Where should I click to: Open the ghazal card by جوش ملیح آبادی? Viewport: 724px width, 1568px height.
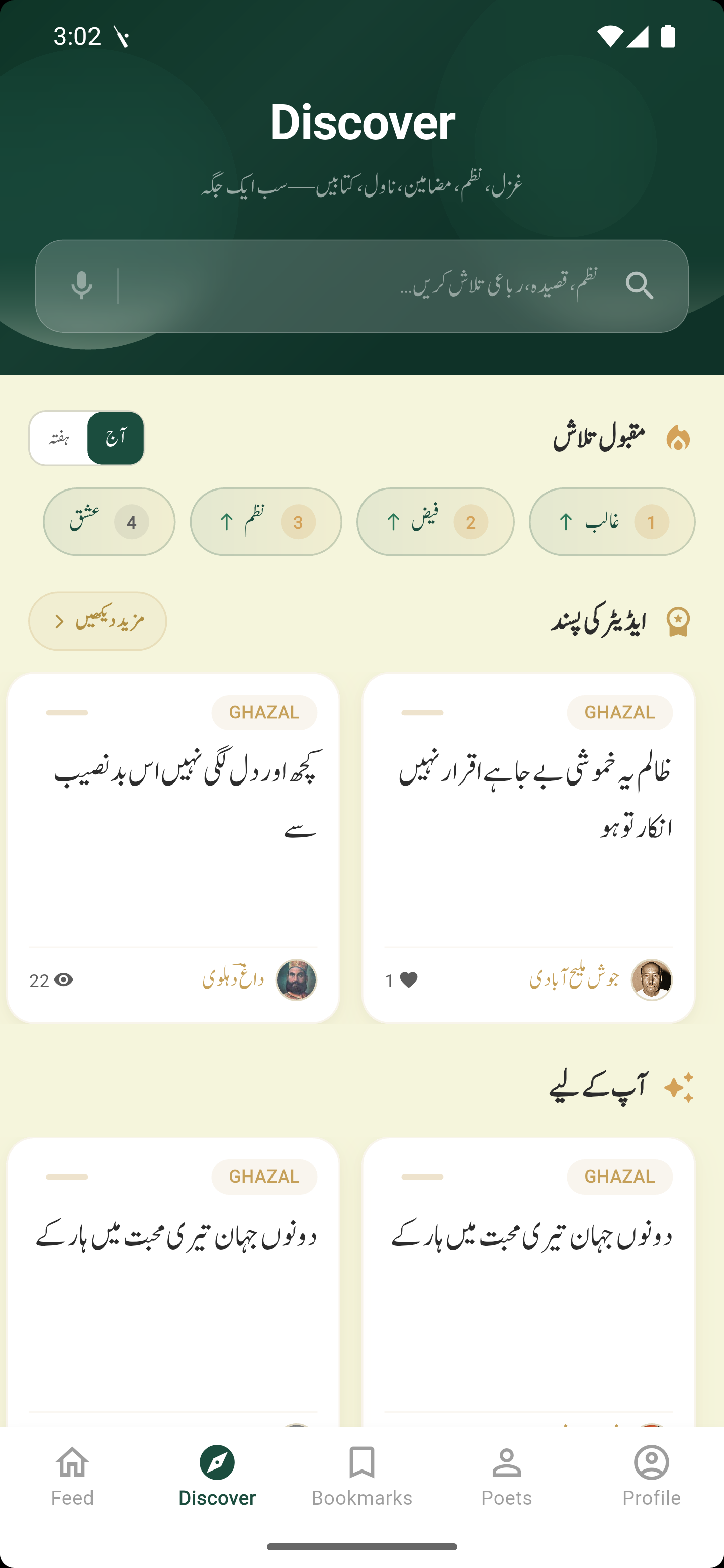528,848
